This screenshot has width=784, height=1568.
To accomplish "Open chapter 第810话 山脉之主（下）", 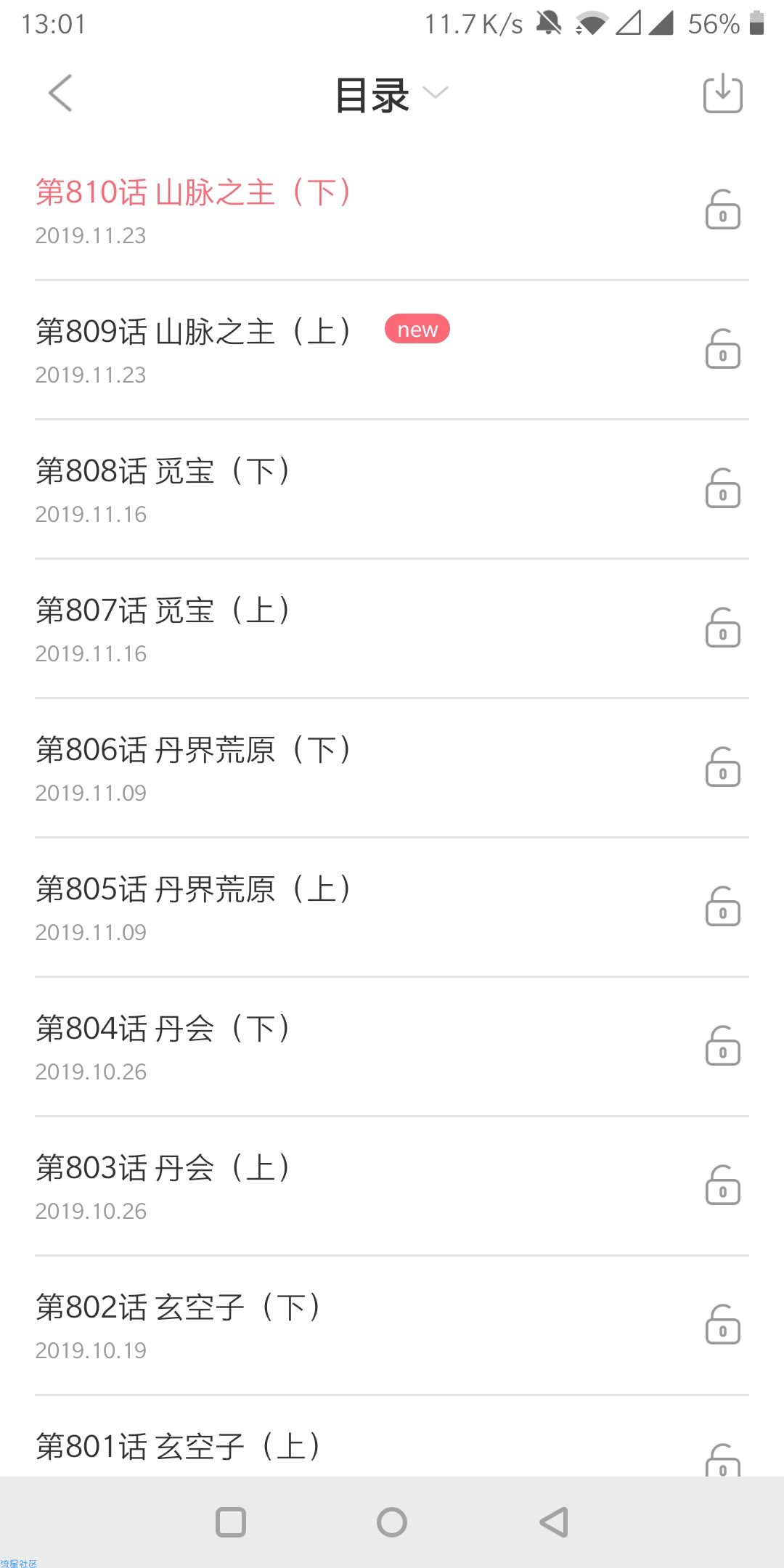I will pyautogui.click(x=392, y=211).
